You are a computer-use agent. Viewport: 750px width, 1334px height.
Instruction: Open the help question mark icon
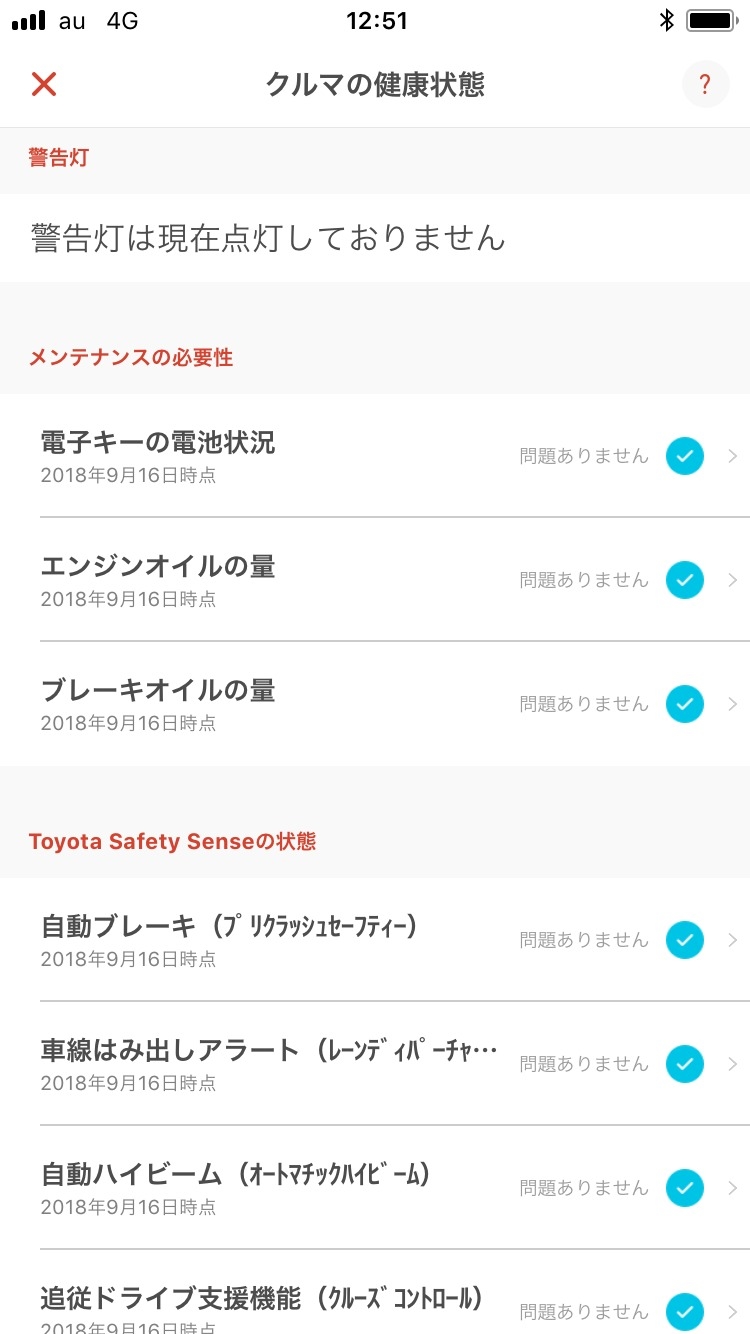coord(705,84)
